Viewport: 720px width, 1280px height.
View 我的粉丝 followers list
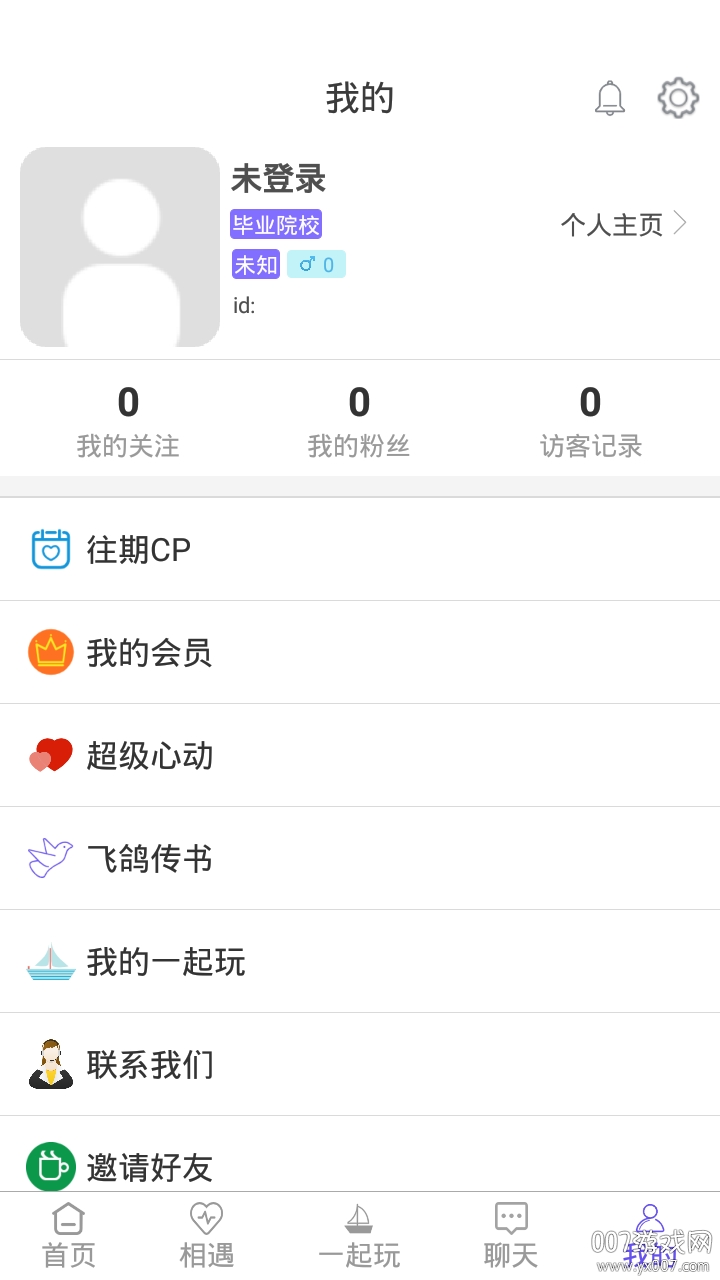click(x=359, y=420)
